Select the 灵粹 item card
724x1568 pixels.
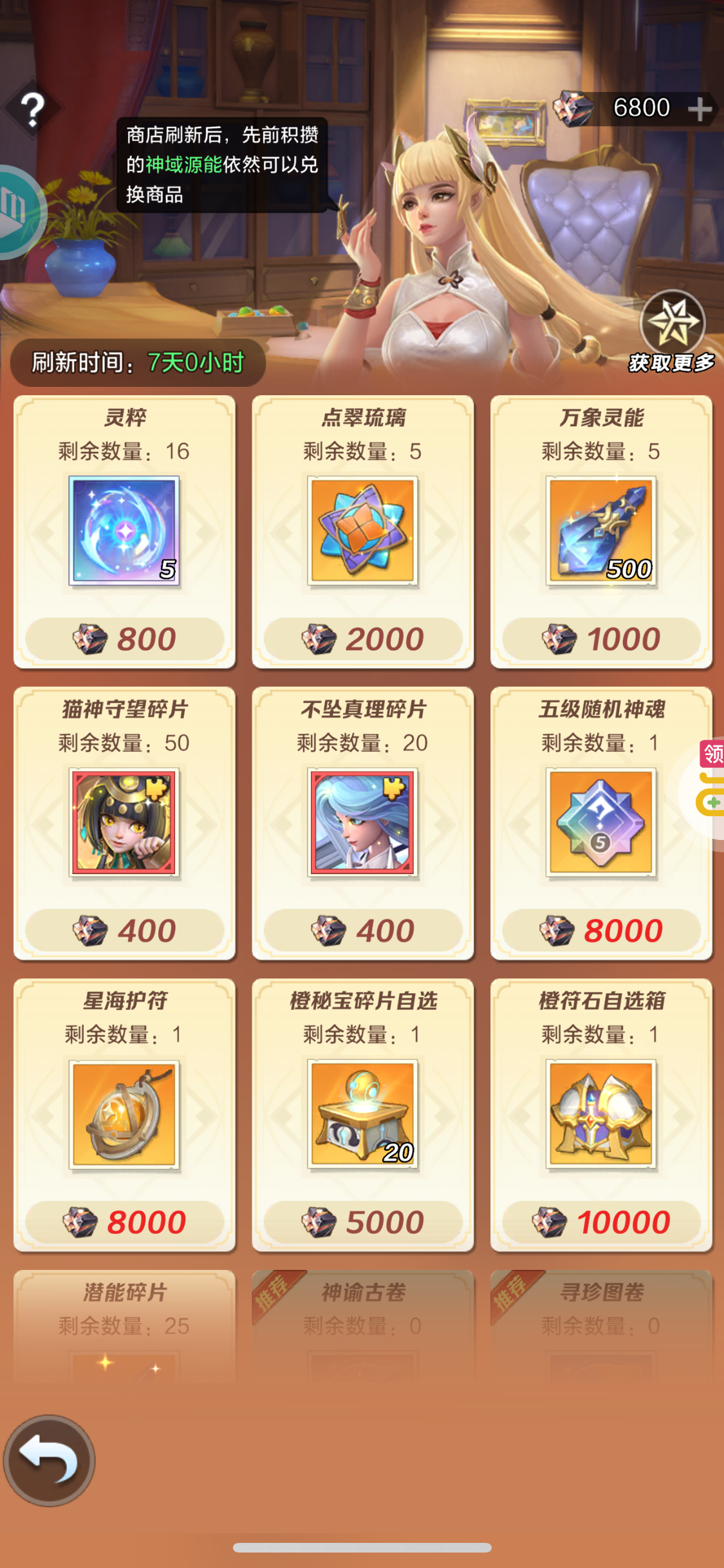point(124,531)
